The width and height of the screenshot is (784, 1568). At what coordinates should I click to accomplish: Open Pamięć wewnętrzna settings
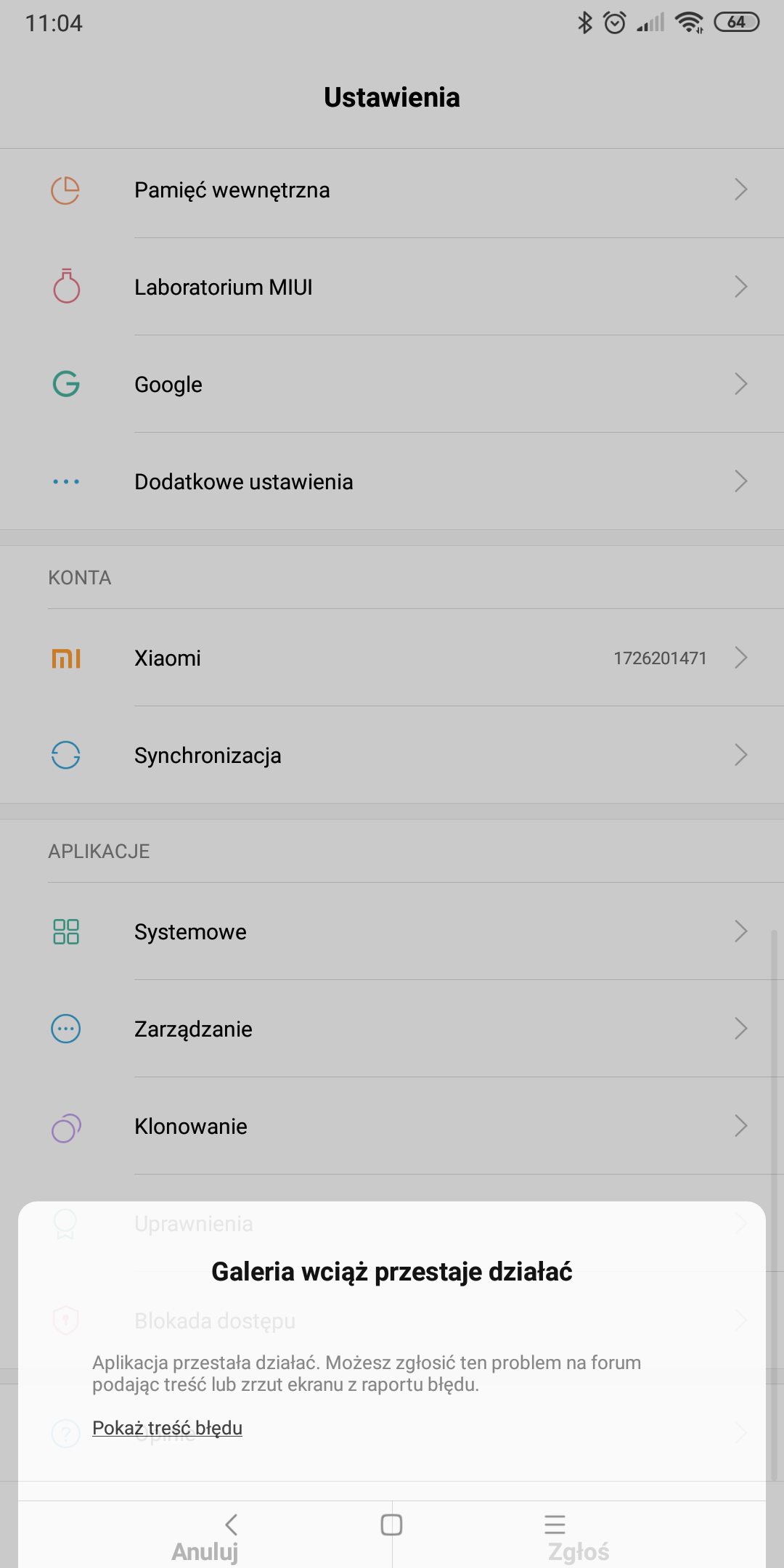[x=392, y=190]
